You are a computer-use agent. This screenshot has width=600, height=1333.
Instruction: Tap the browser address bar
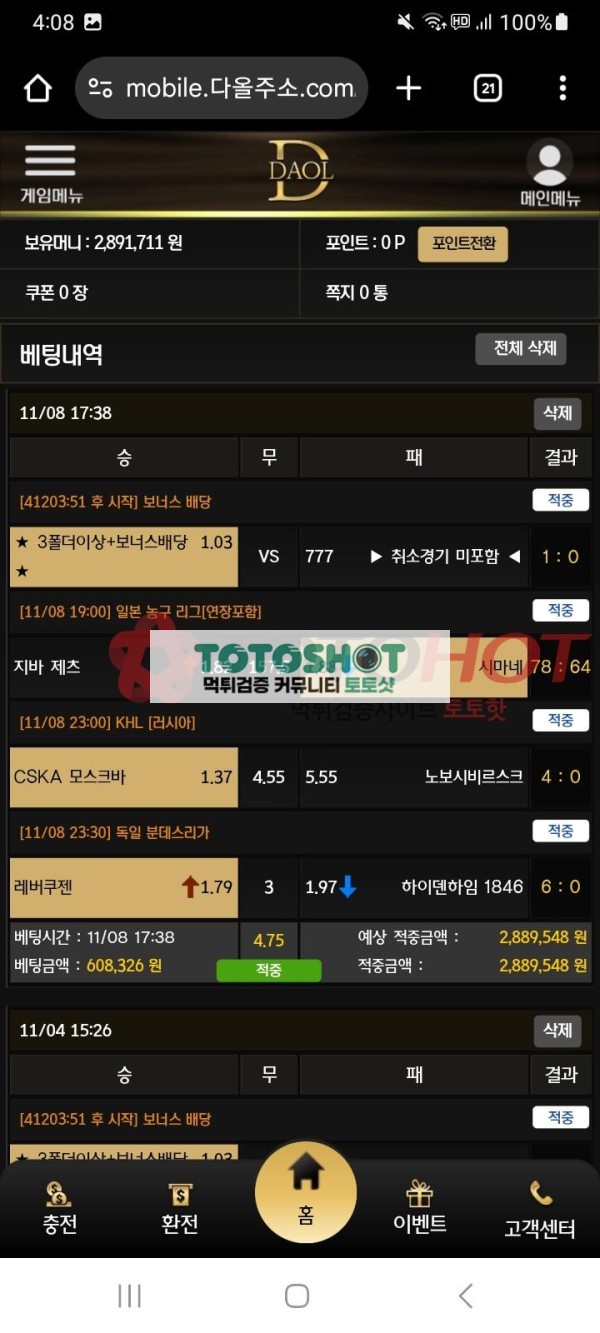click(x=222, y=89)
